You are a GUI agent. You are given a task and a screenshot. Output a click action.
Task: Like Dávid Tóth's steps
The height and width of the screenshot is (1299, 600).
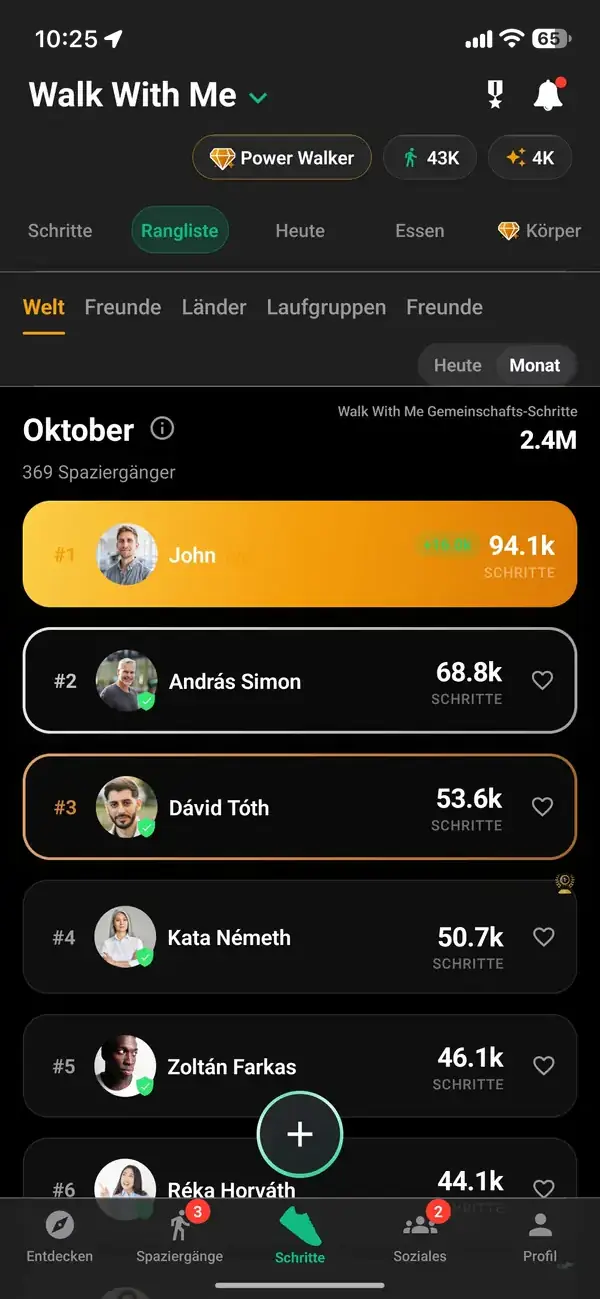(x=542, y=807)
